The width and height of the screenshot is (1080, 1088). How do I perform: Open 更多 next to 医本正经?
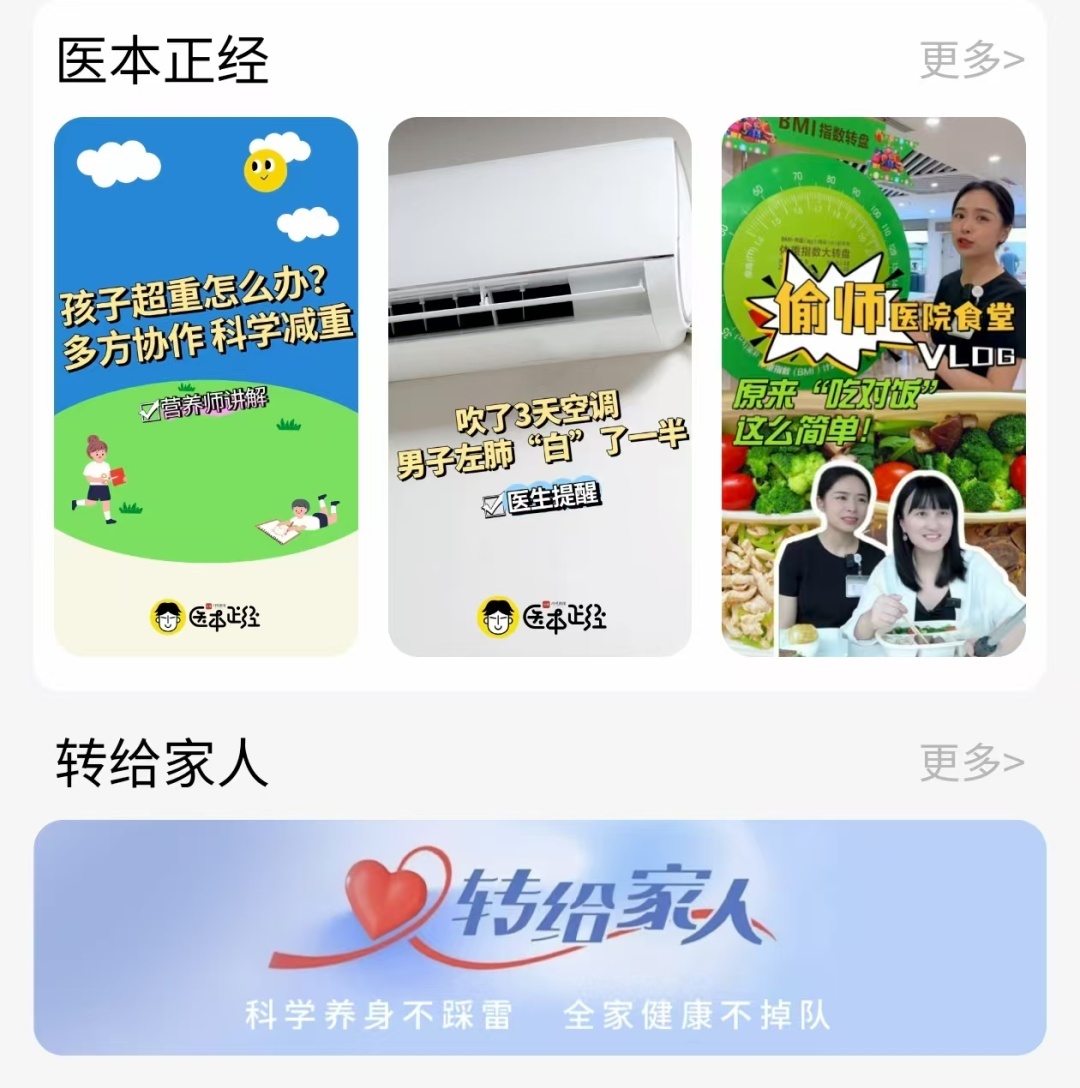pyautogui.click(x=971, y=60)
